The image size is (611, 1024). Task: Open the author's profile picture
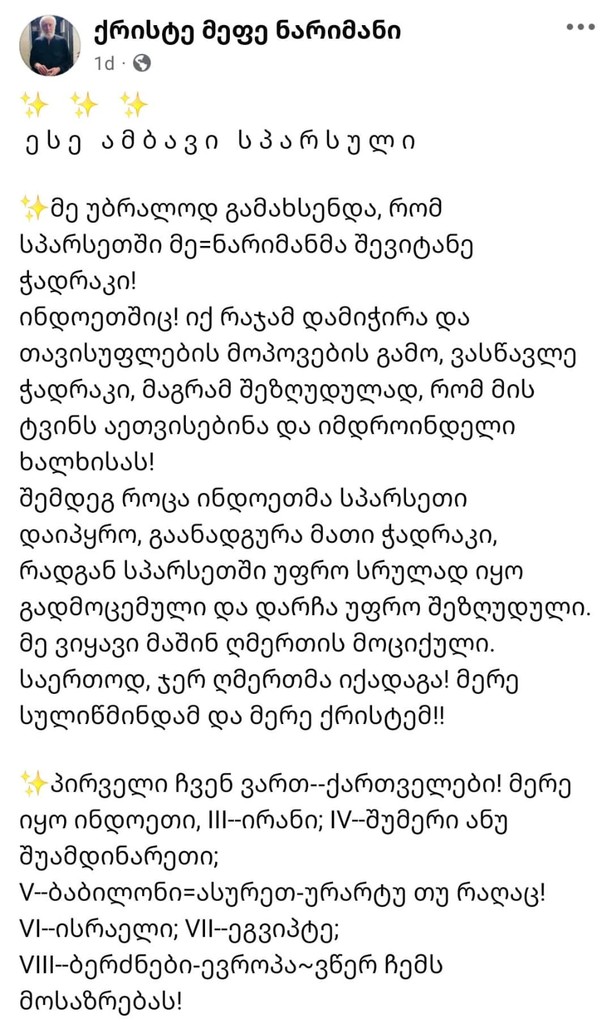[x=50, y=45]
